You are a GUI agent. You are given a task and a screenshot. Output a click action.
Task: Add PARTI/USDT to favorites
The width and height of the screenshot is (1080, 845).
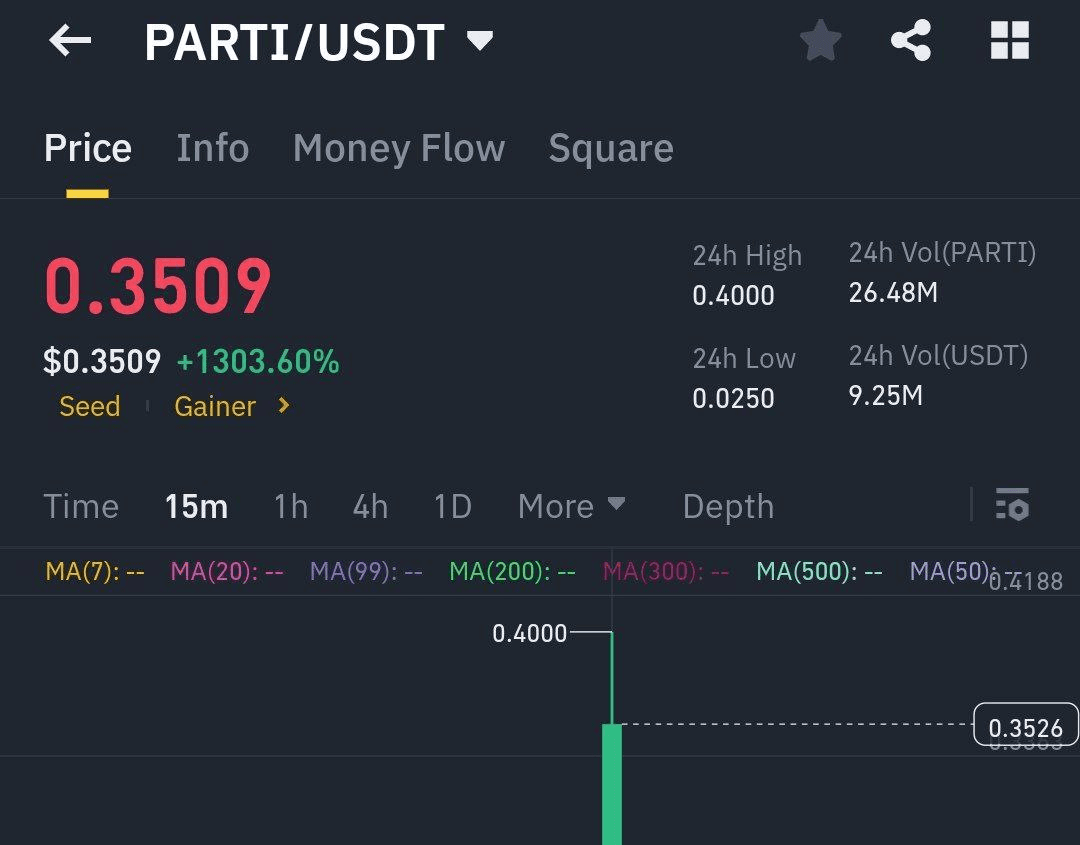tap(821, 42)
